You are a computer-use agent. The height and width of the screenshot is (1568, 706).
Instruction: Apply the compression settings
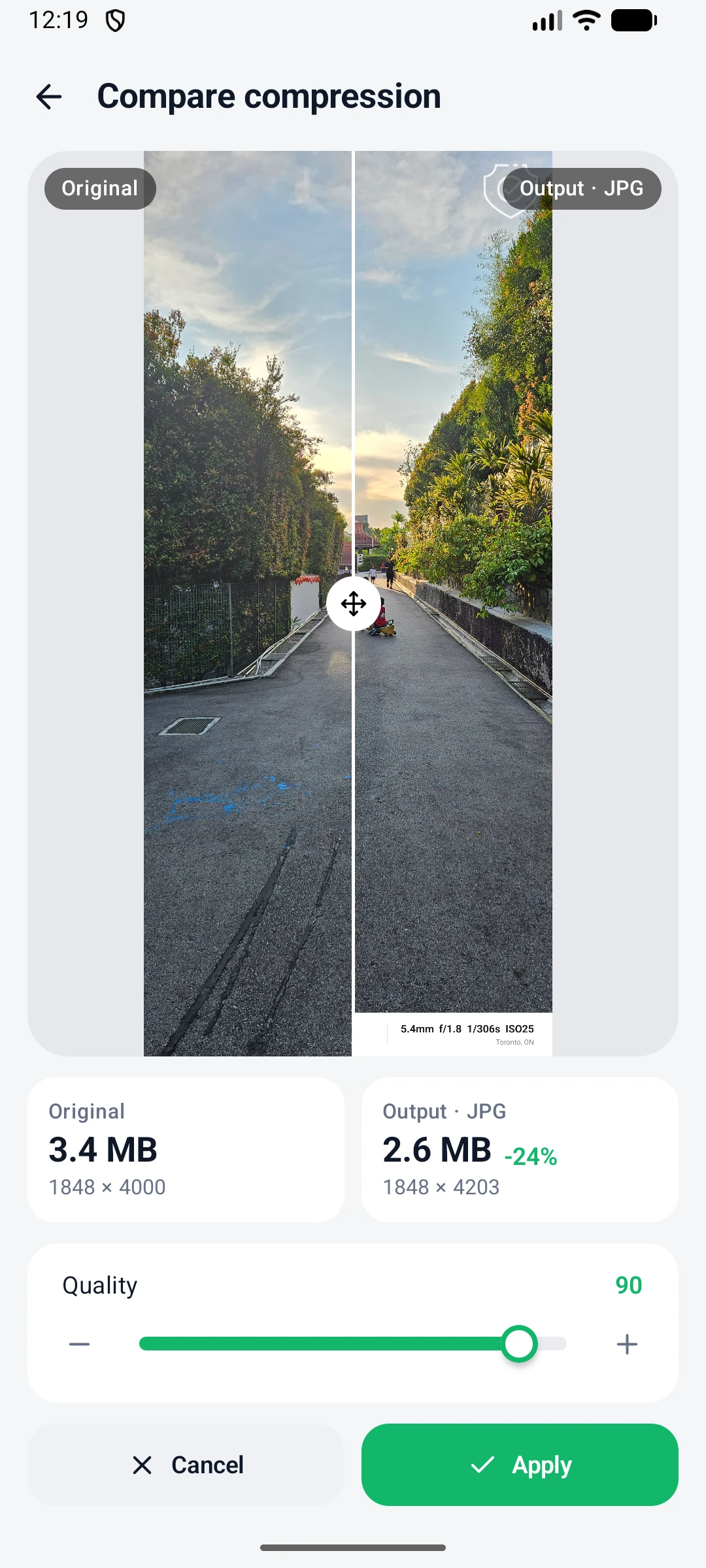click(520, 1465)
